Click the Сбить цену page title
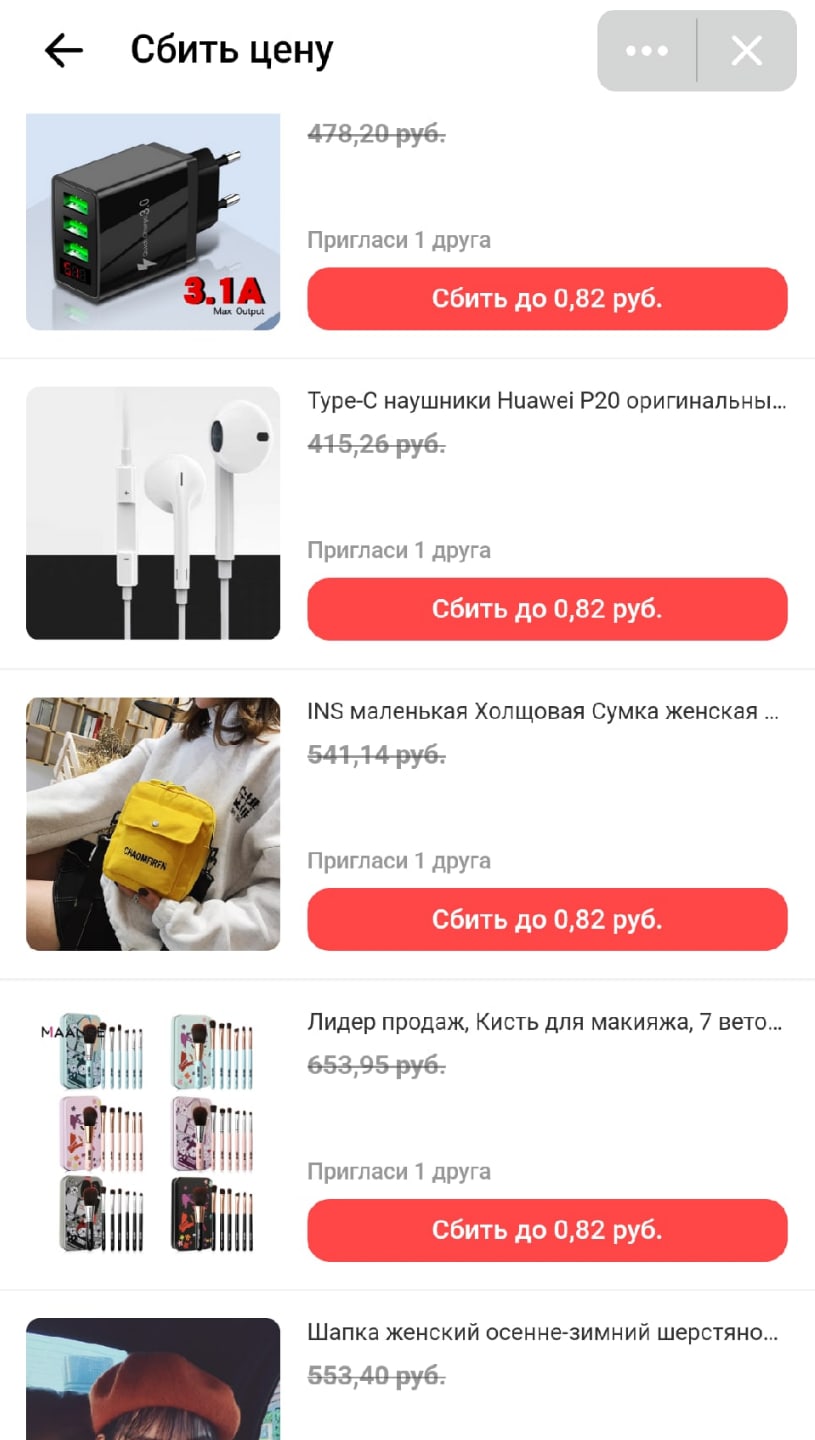This screenshot has width=815, height=1440. pos(231,50)
